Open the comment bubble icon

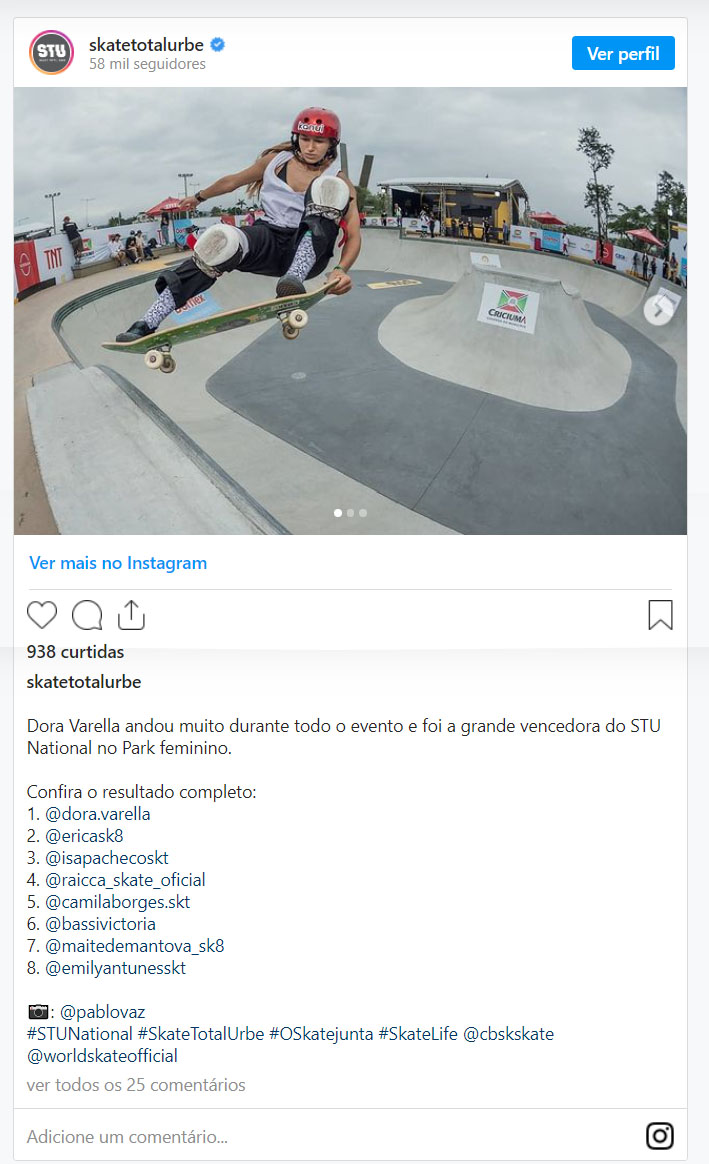[x=87, y=615]
